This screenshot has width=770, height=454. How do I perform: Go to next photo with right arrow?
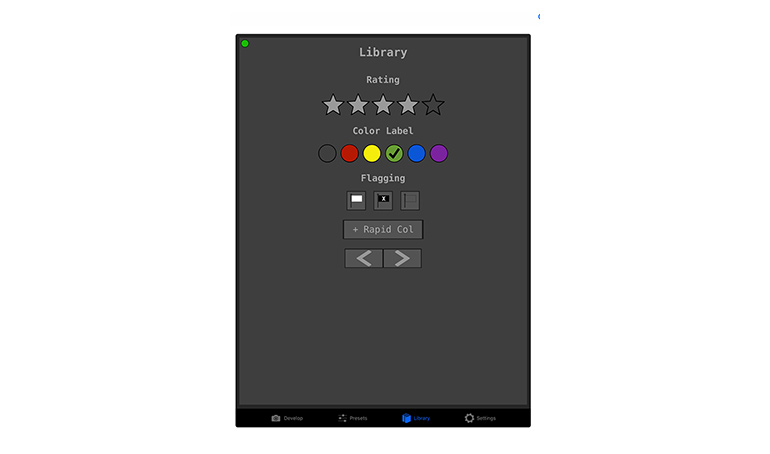(x=402, y=258)
